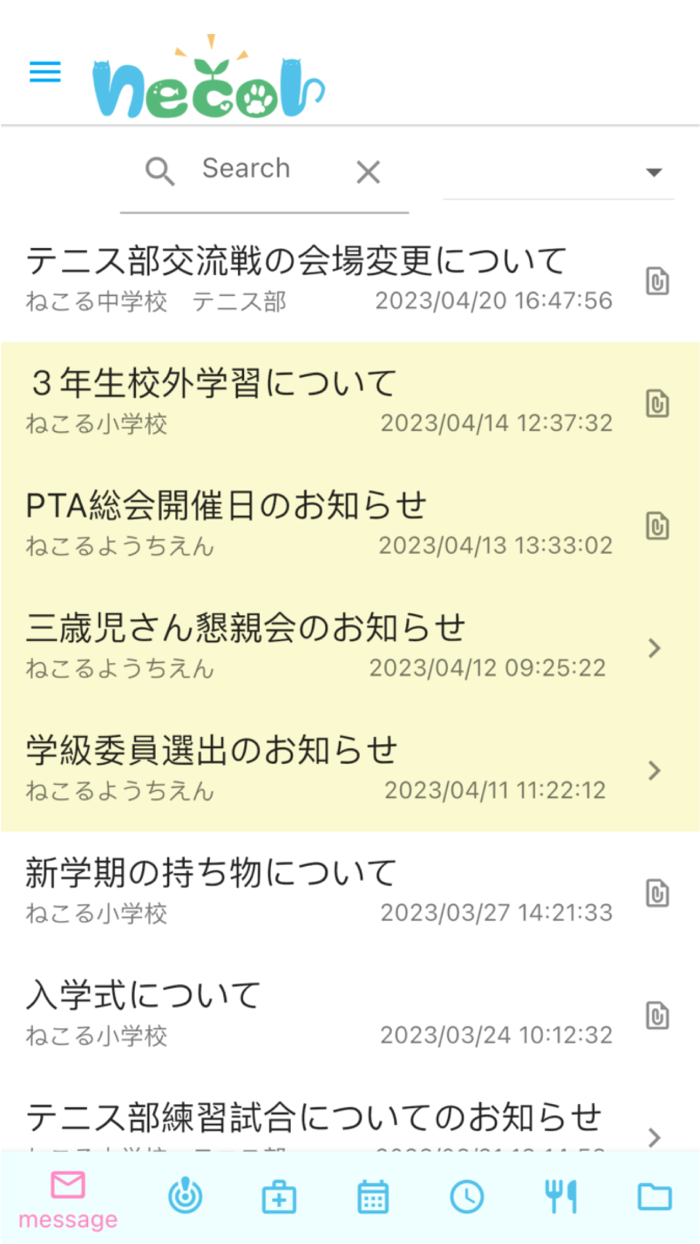Expand the filter dropdown arrow

click(x=654, y=172)
